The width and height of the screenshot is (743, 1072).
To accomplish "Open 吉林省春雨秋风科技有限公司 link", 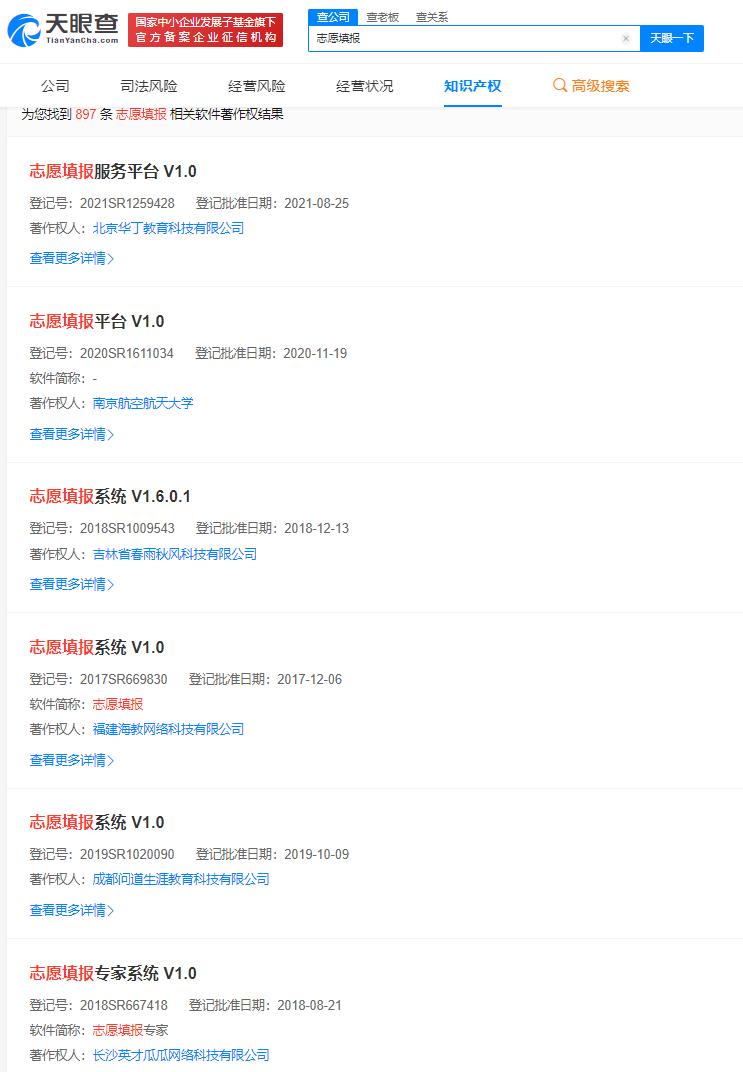I will coord(175,554).
